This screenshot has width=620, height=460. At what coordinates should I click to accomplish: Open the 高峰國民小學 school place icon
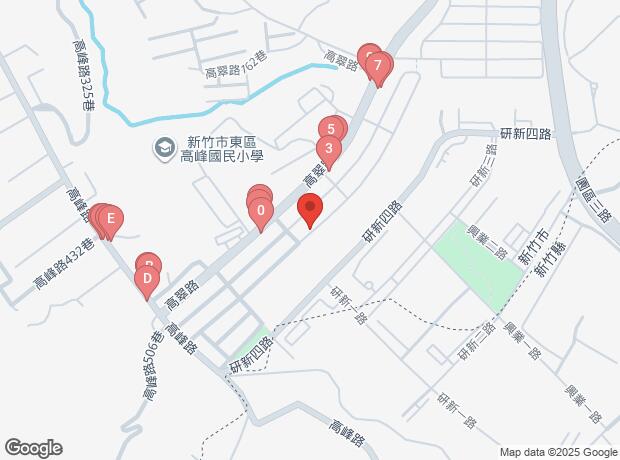click(x=162, y=148)
